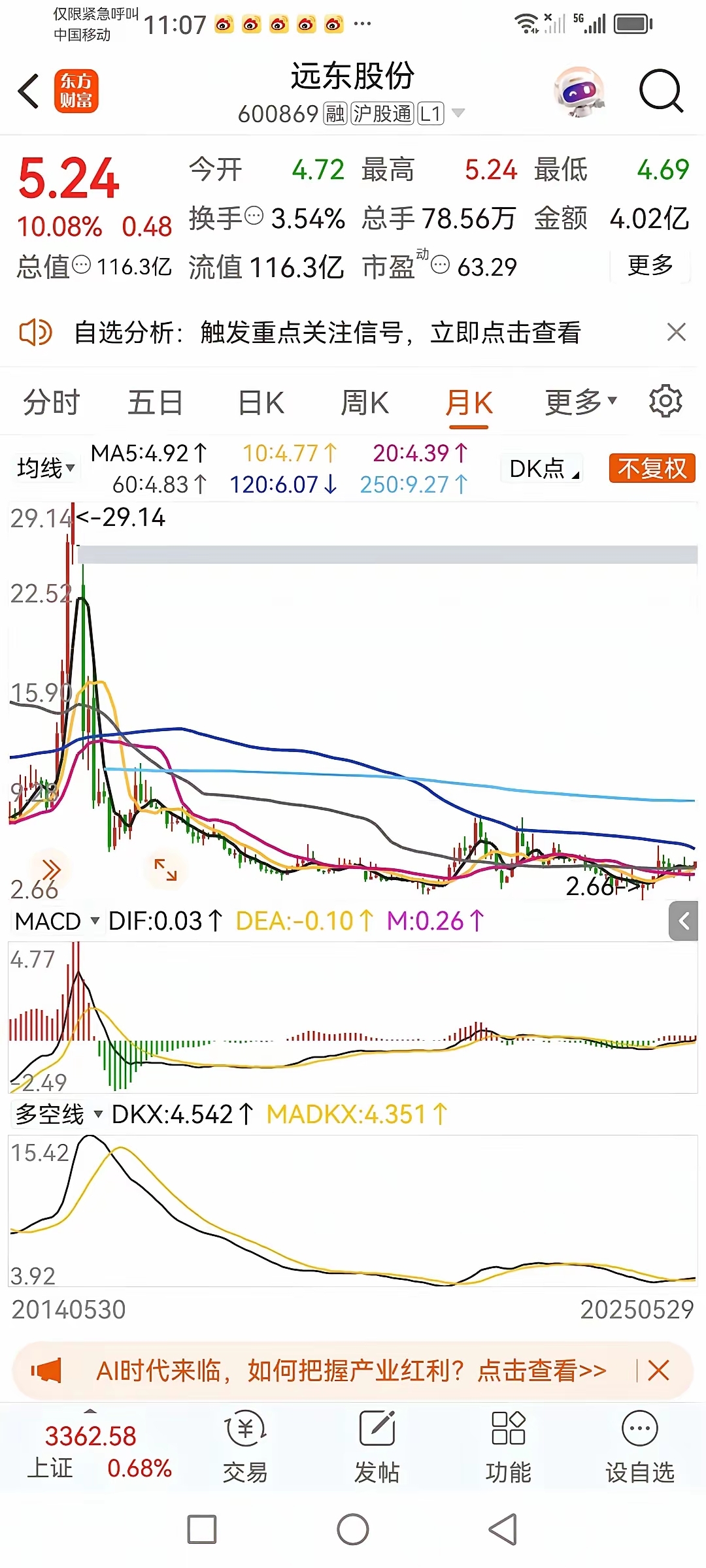Screen dimensions: 706x1568
Task: Open 交易 trading from the bottom bar
Action: 245,1450
